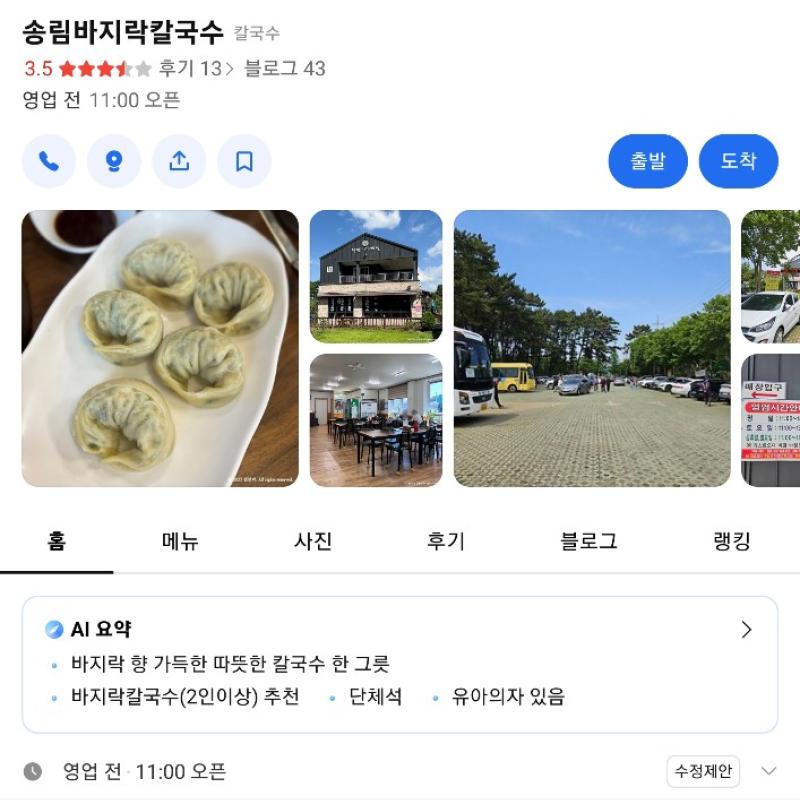Open the parking lot photo
The image size is (800, 800).
(592, 348)
